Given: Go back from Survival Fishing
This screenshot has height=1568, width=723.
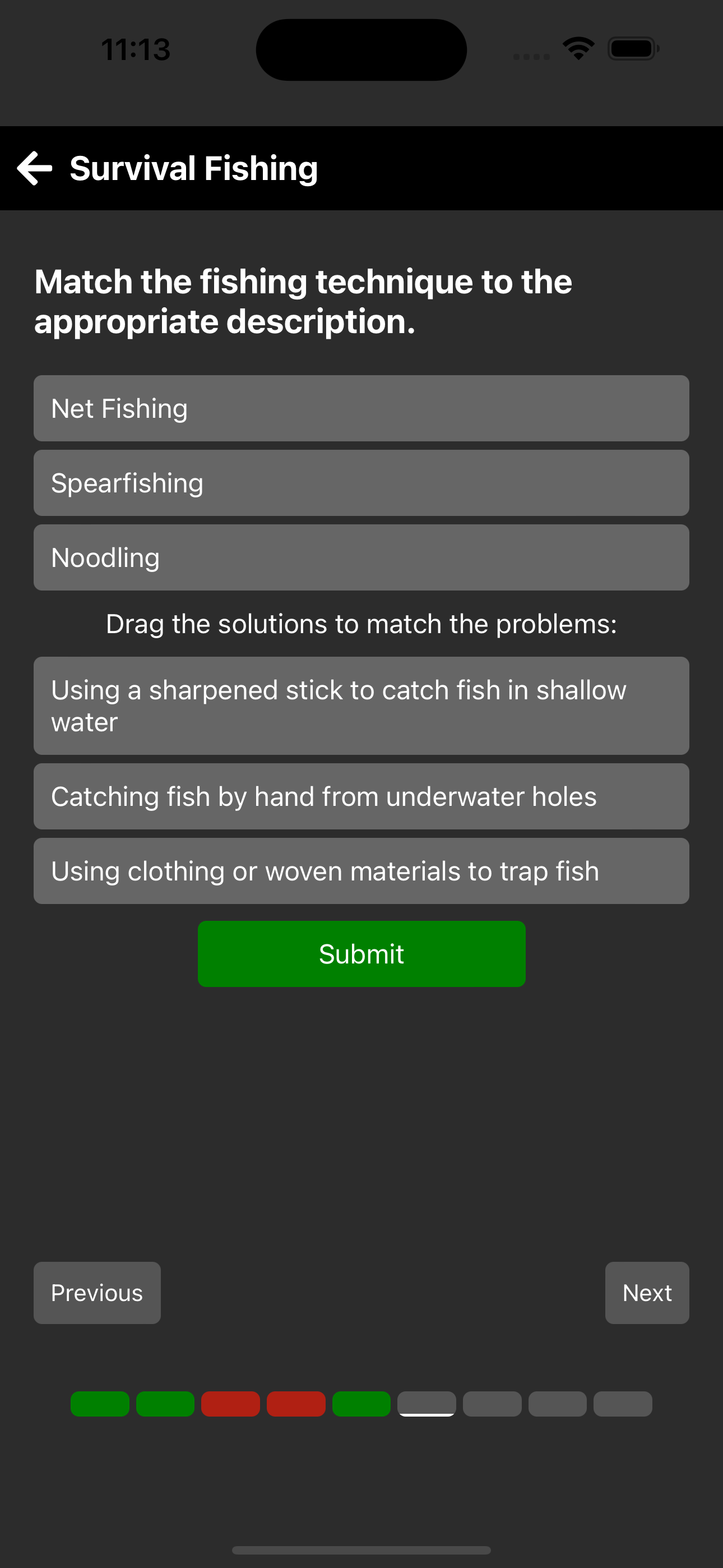Looking at the screenshot, I should tap(35, 168).
